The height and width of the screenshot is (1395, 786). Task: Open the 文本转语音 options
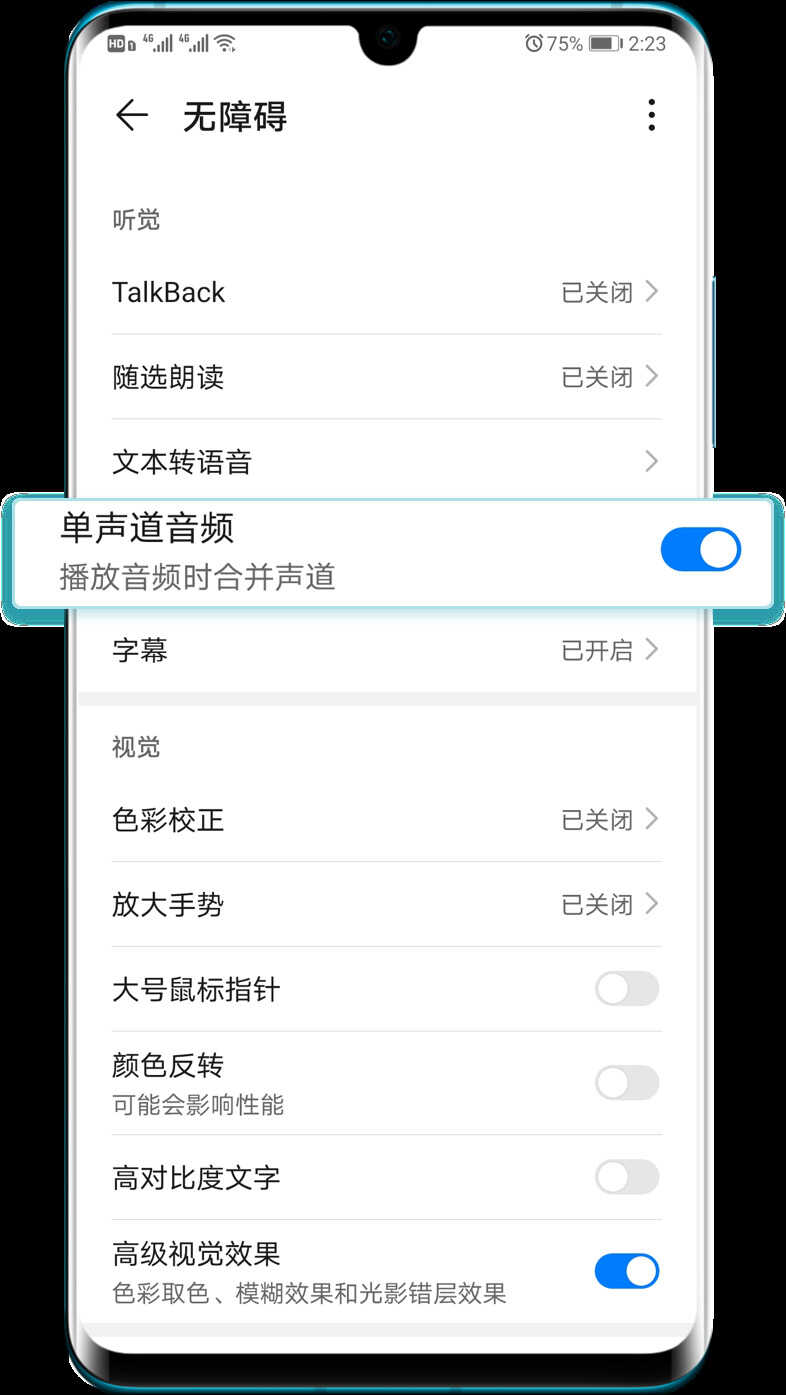click(x=385, y=461)
